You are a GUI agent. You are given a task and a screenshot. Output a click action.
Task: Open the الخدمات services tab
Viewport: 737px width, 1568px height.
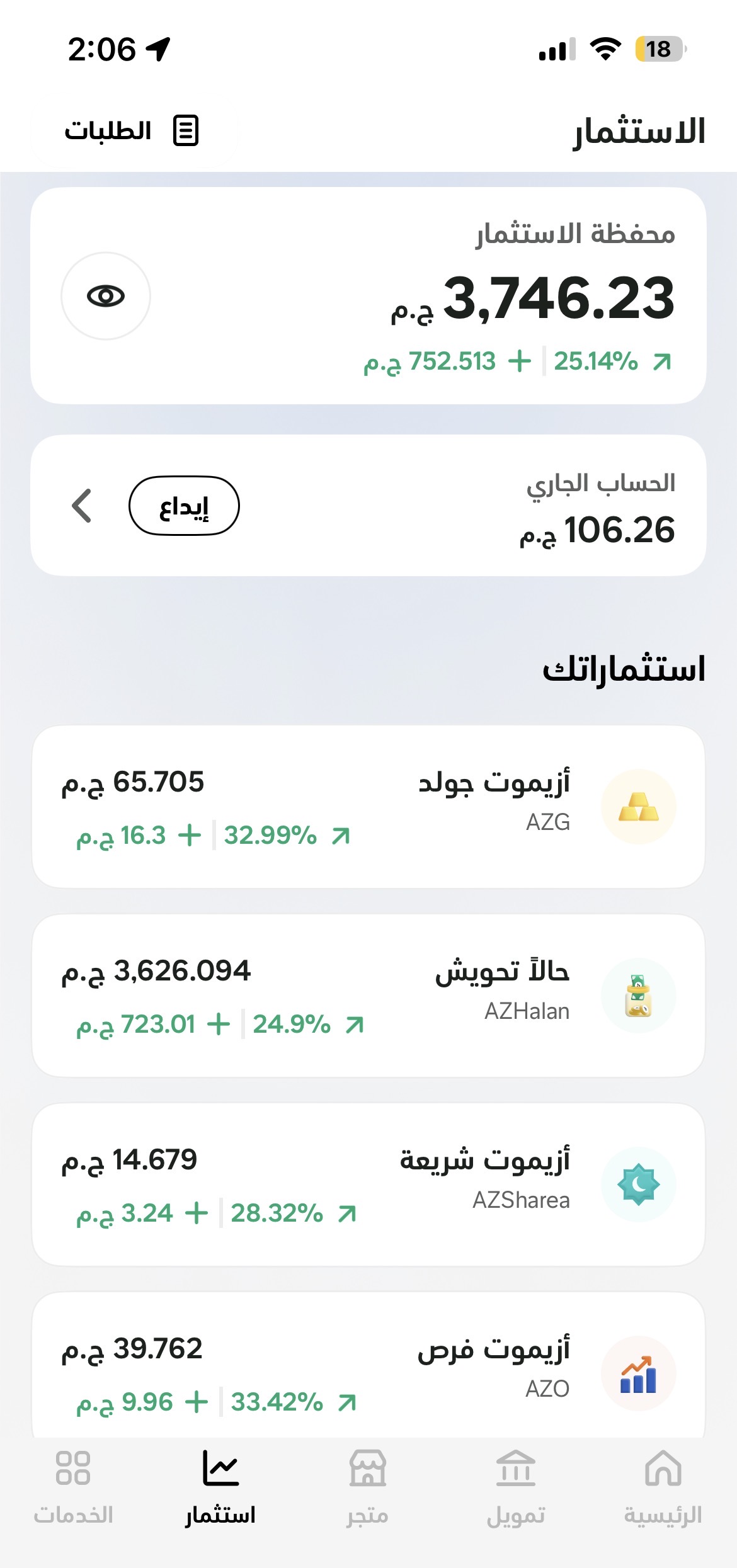click(73, 1486)
